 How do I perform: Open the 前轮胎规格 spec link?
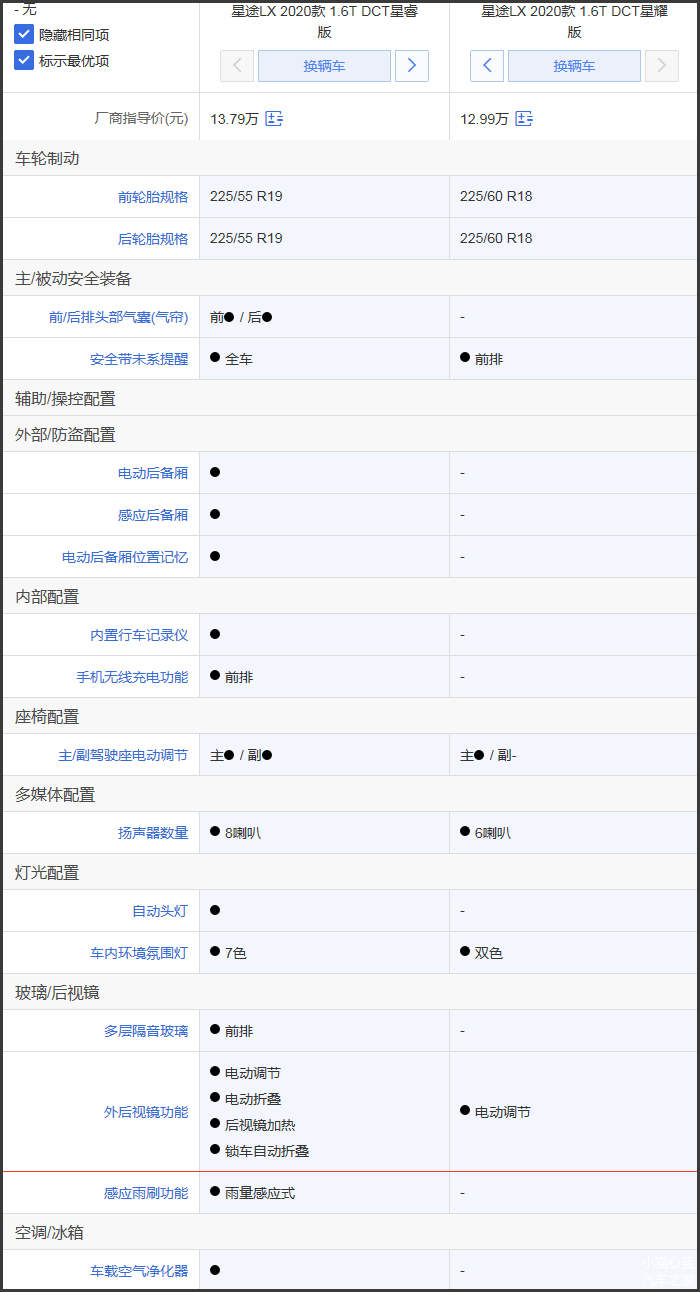(x=152, y=197)
